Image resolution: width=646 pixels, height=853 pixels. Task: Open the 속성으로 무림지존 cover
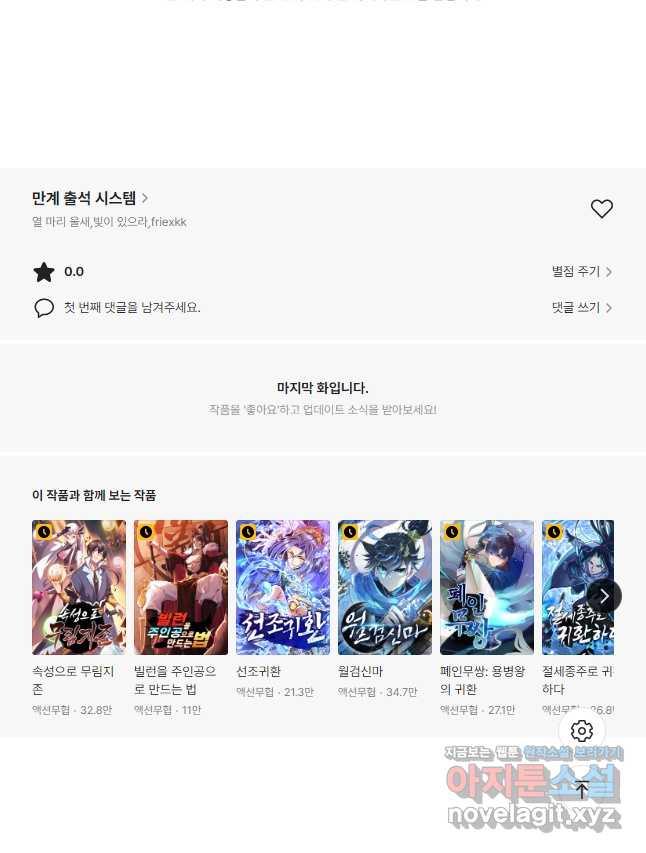point(79,587)
